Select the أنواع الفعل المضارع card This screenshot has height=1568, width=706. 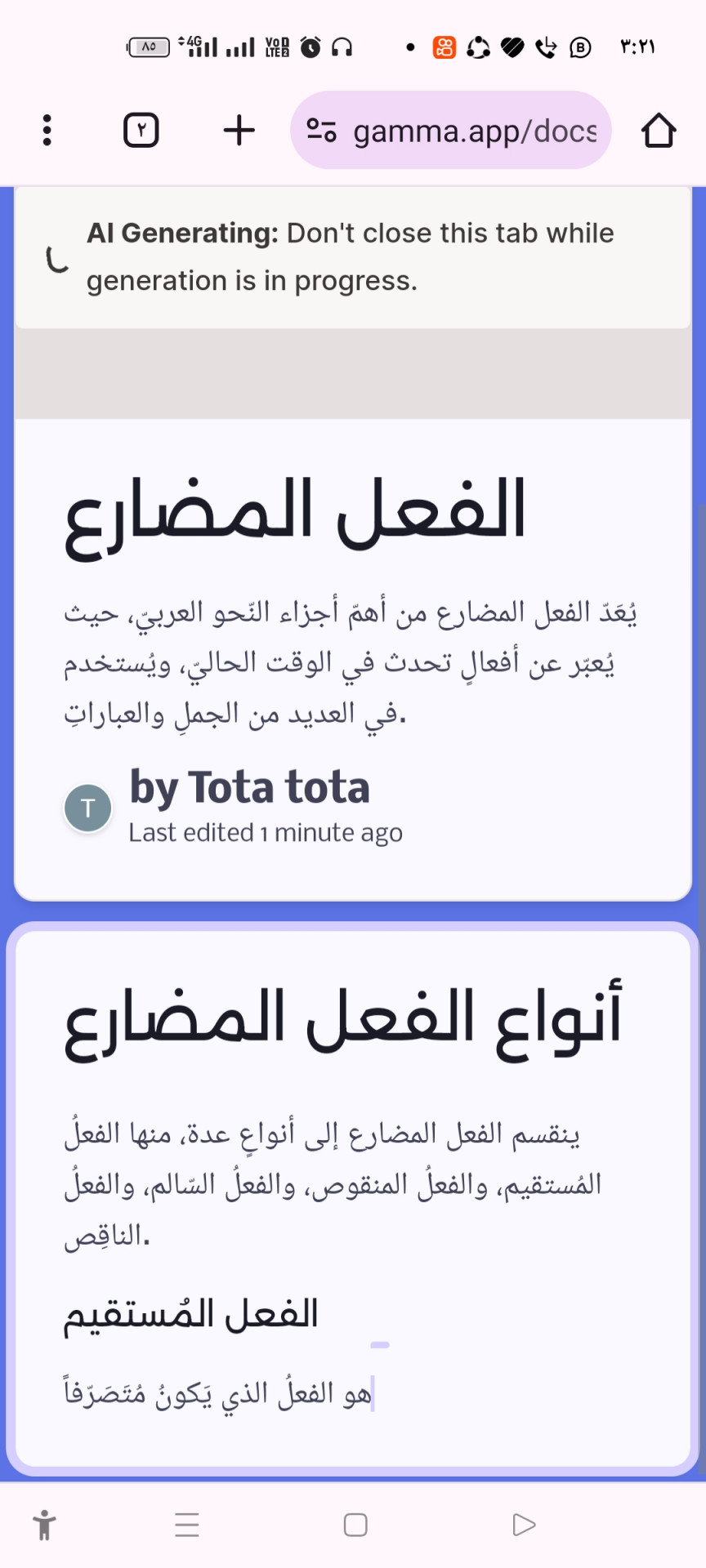[353, 1199]
